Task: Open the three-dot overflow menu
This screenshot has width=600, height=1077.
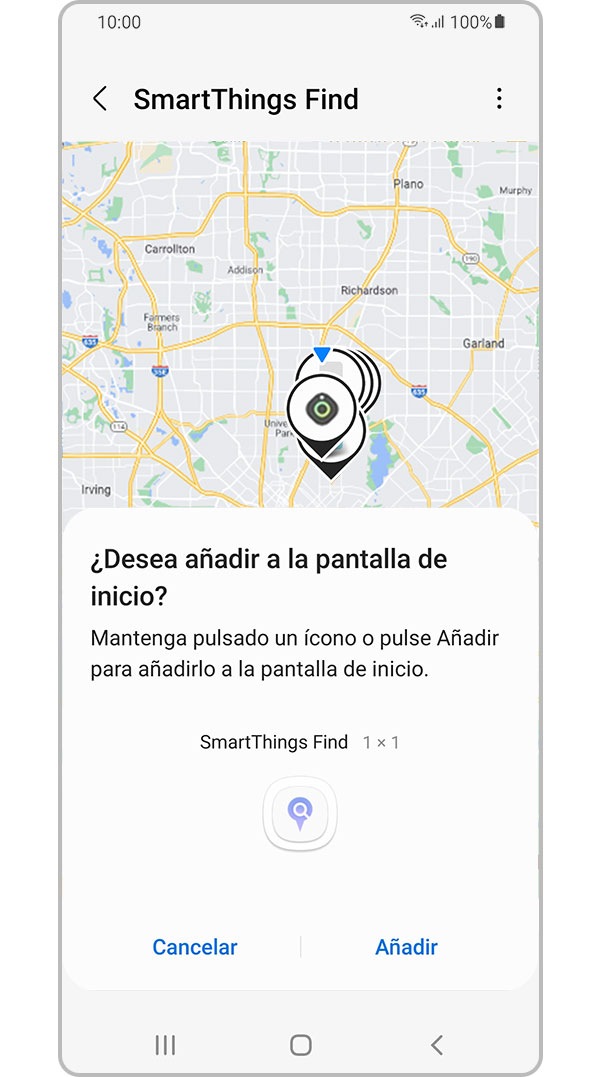Action: 499,99
